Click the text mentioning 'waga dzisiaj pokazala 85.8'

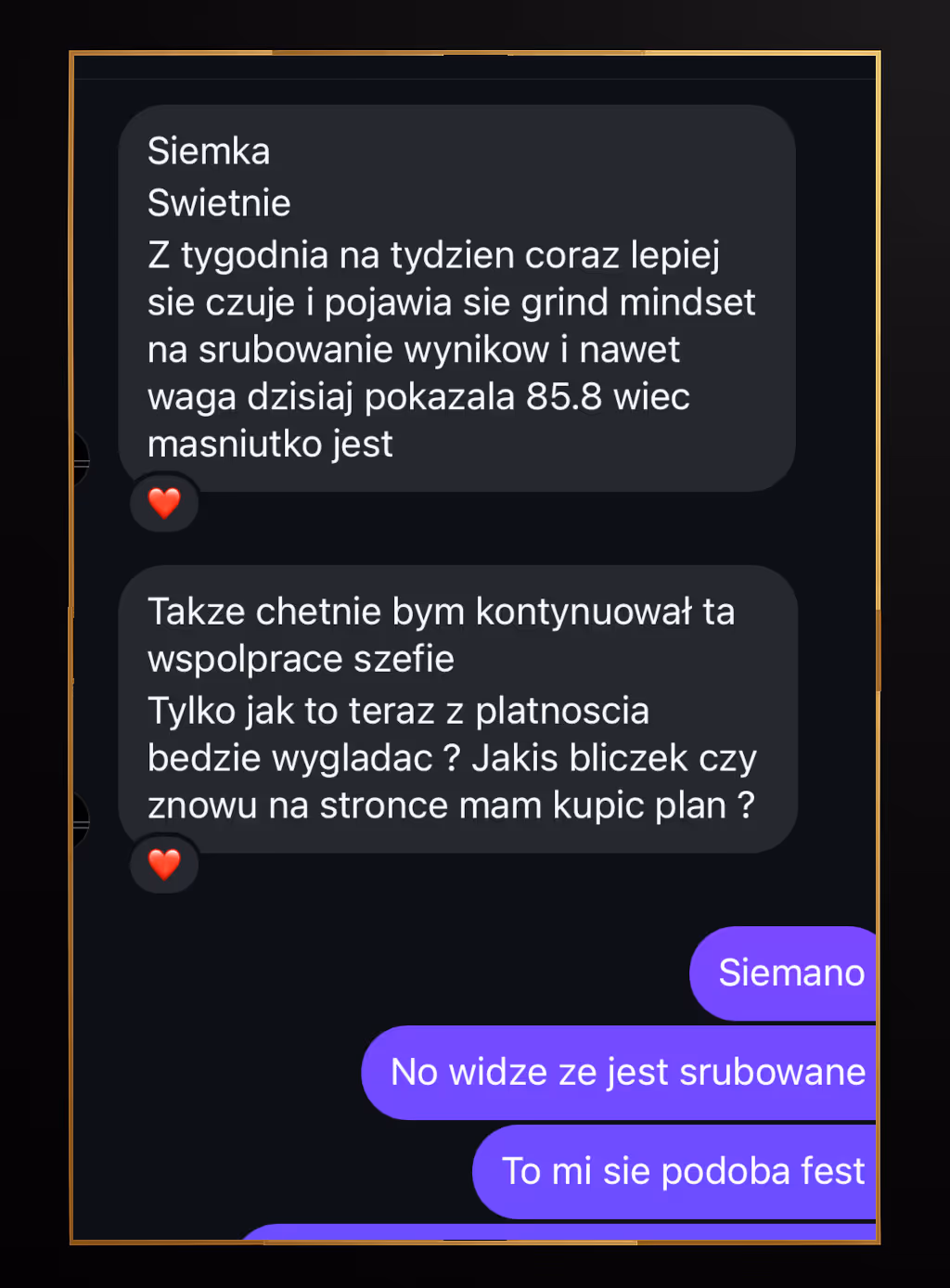(x=419, y=396)
